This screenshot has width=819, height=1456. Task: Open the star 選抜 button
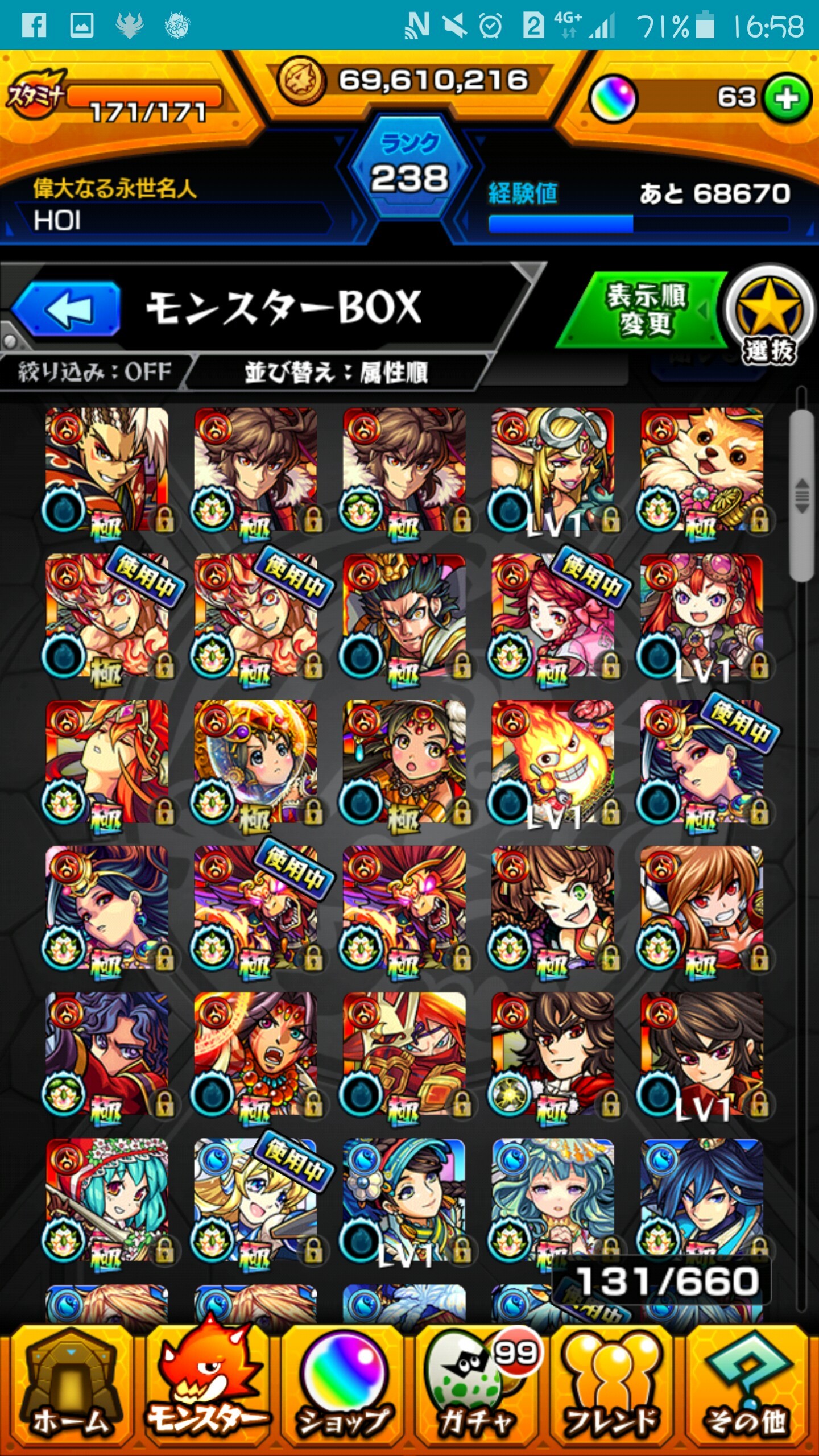point(769,316)
